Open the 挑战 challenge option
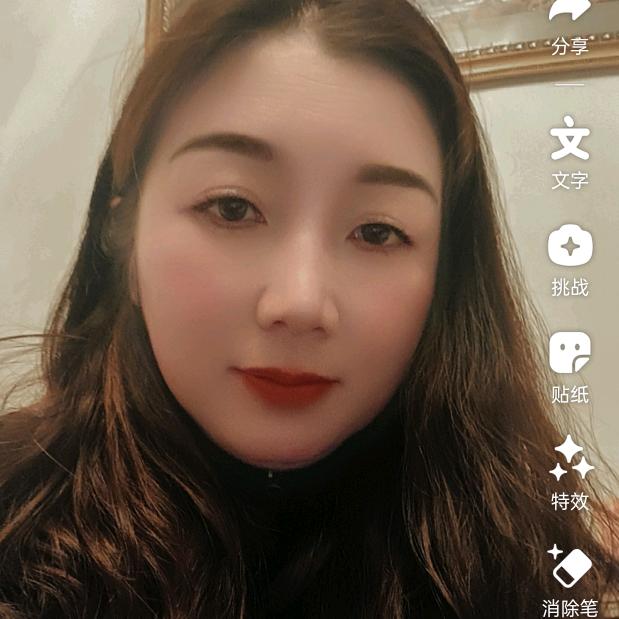The width and height of the screenshot is (619, 619). coord(570,245)
